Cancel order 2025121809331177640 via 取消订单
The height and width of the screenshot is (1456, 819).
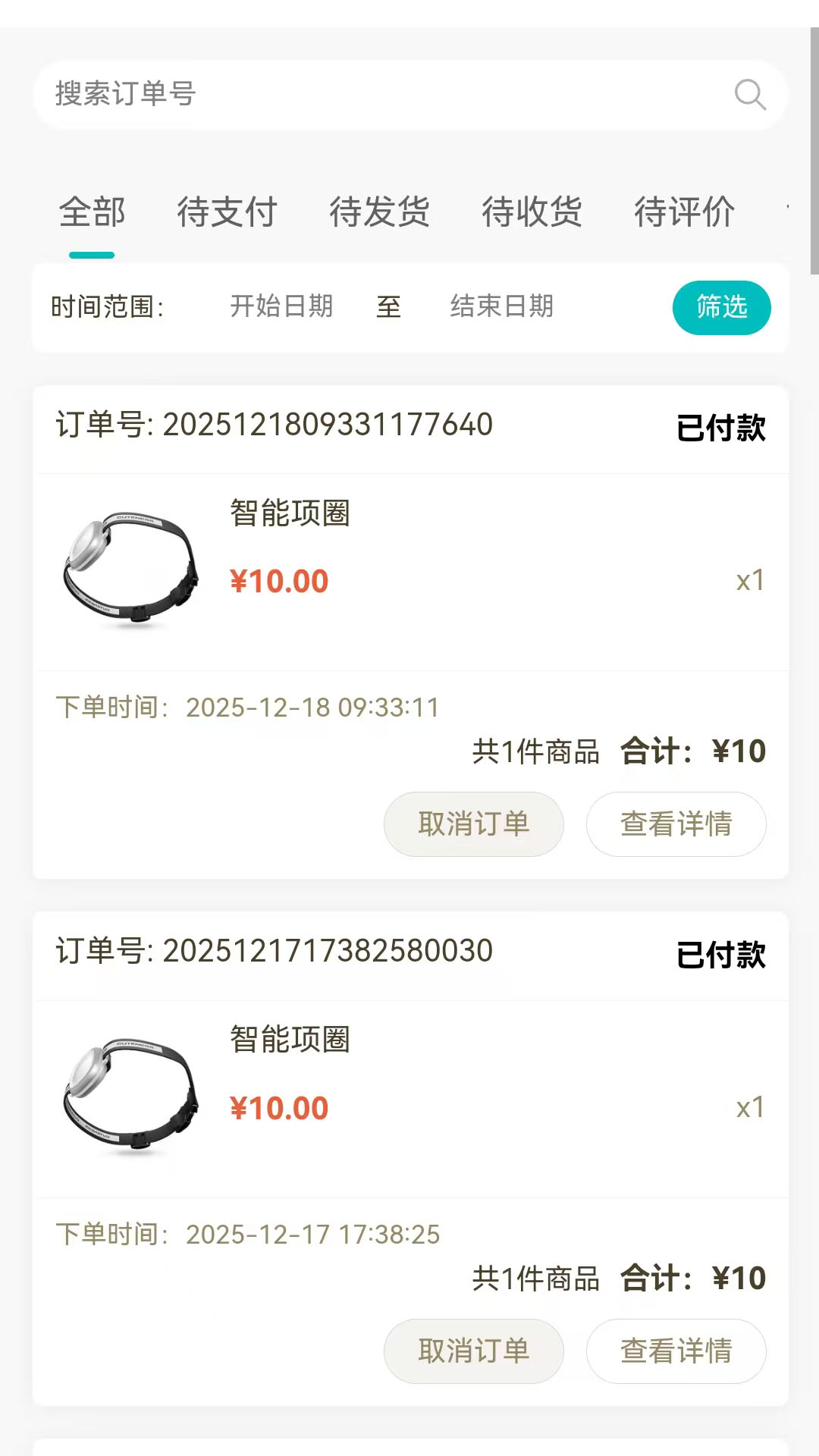point(473,824)
